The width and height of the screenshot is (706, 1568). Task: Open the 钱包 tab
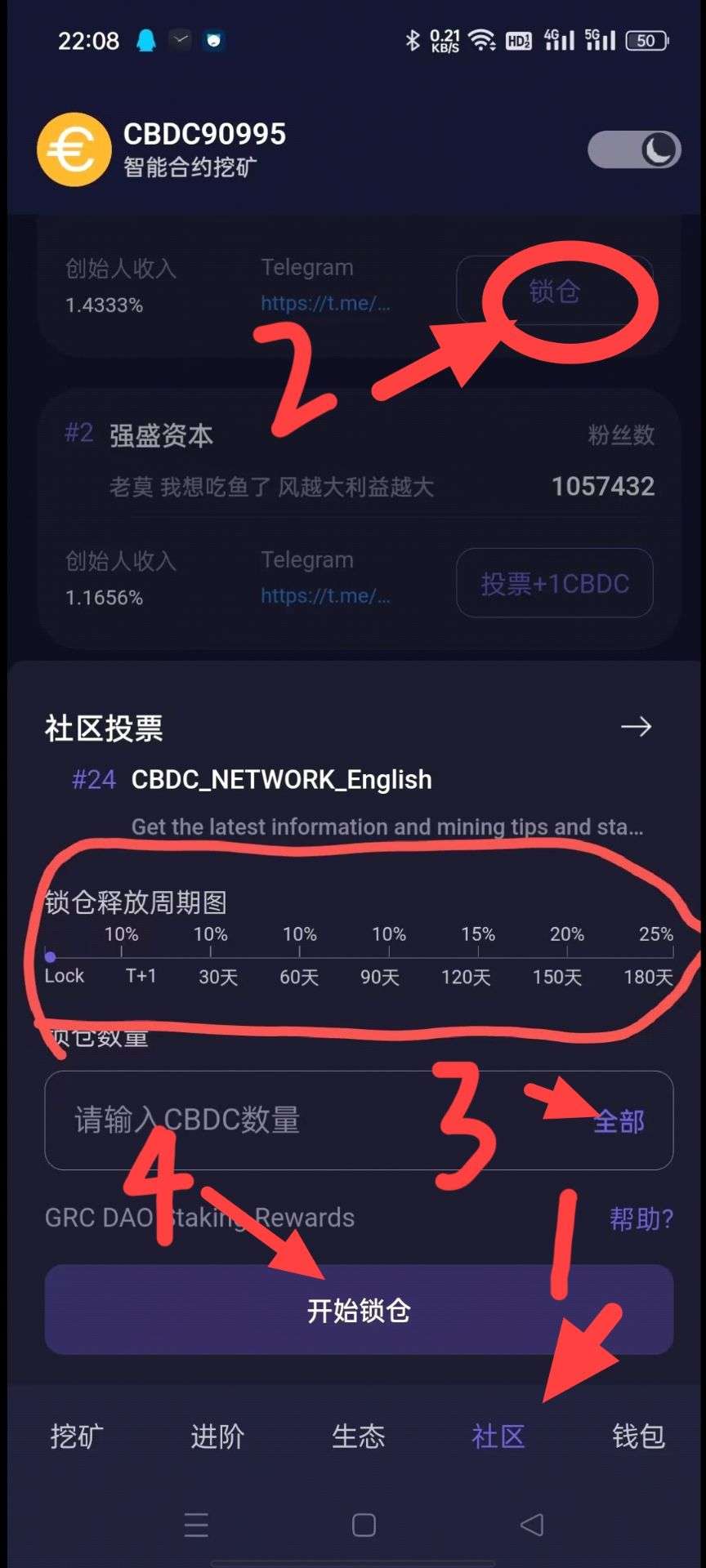639,1436
